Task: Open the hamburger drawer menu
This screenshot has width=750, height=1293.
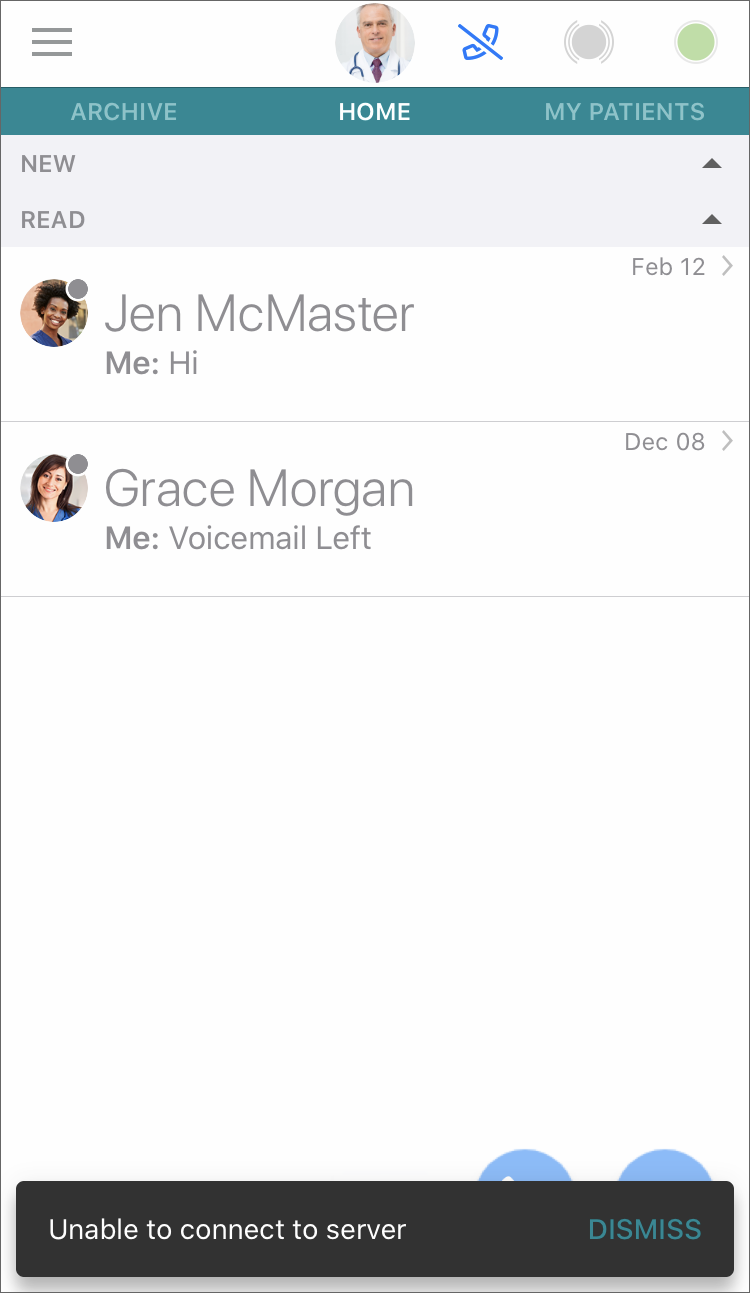Action: pyautogui.click(x=52, y=42)
